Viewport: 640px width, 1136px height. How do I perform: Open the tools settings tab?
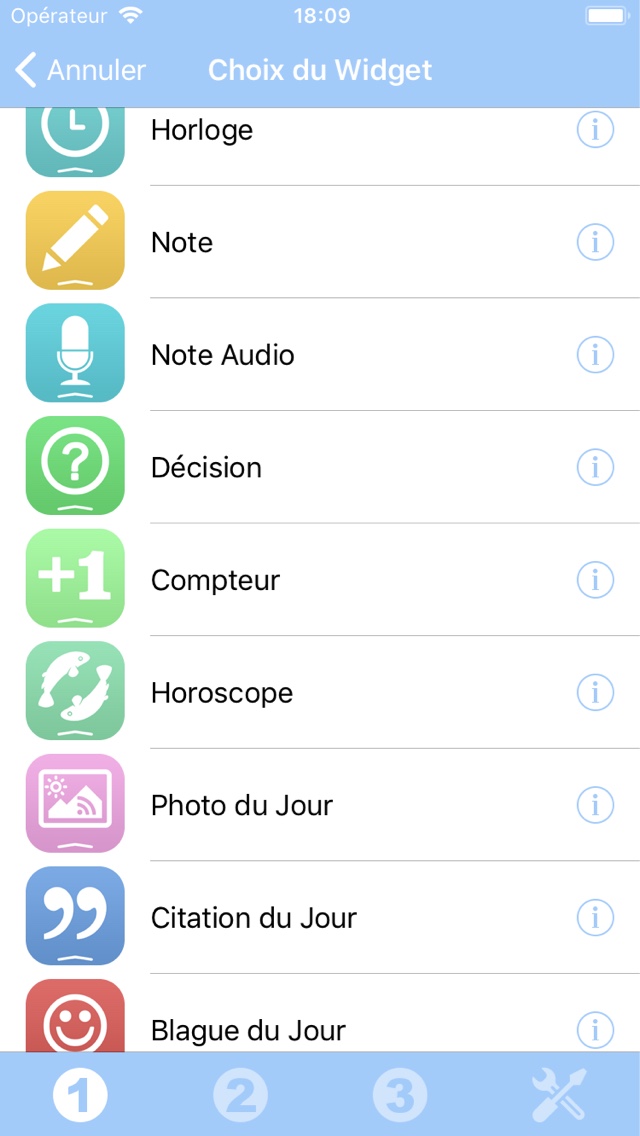click(559, 1094)
